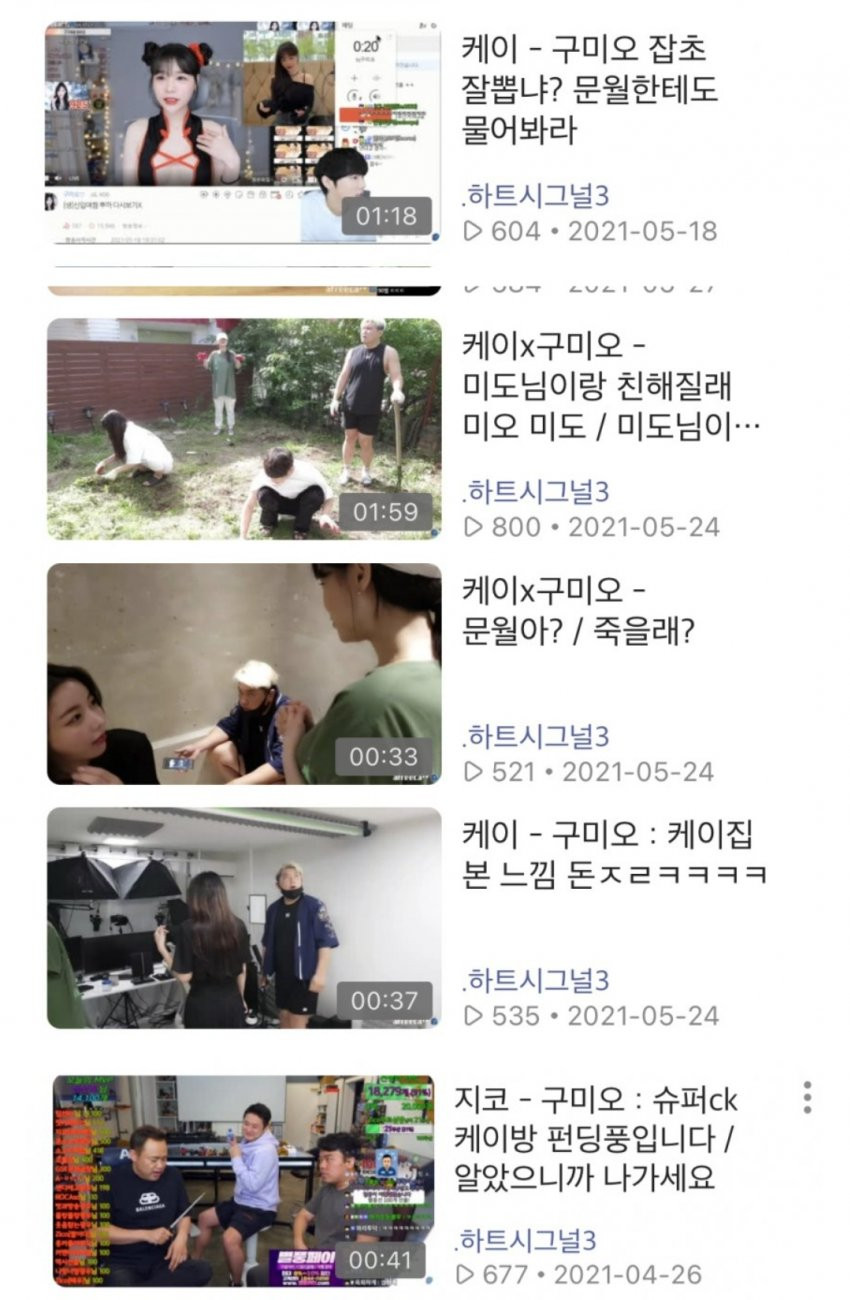Open the 01:18 video about 구미오 잡초

click(243, 132)
